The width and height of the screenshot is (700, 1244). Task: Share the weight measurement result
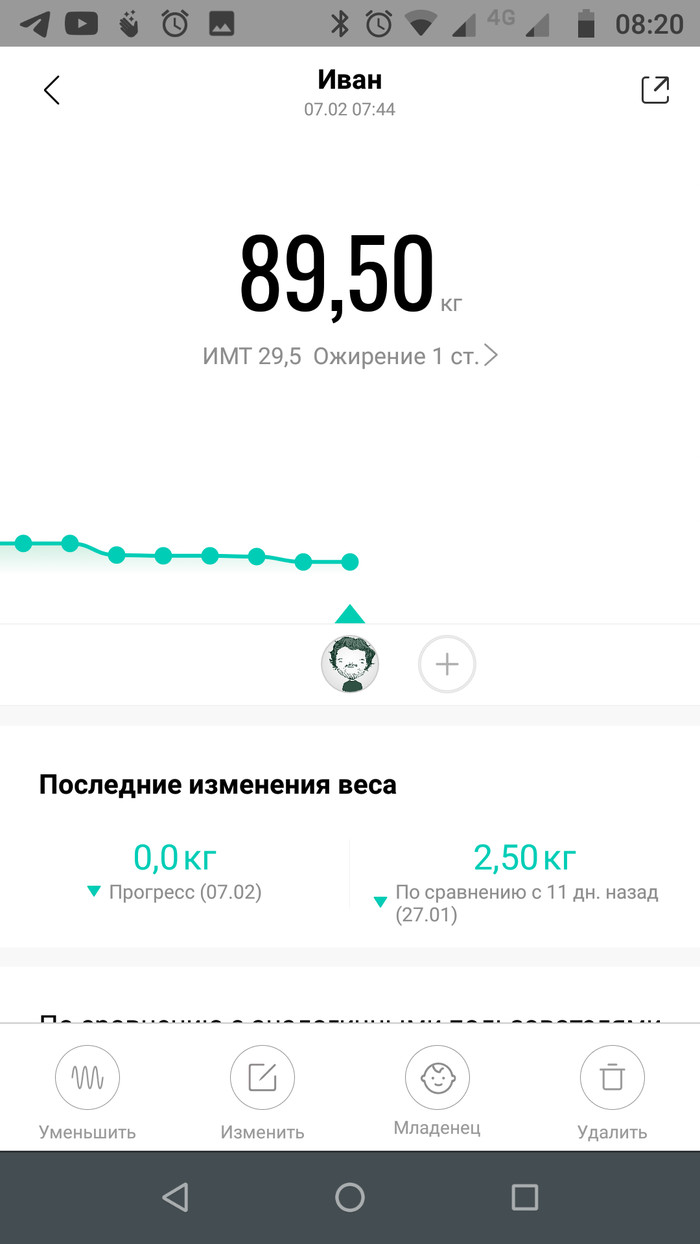(655, 90)
